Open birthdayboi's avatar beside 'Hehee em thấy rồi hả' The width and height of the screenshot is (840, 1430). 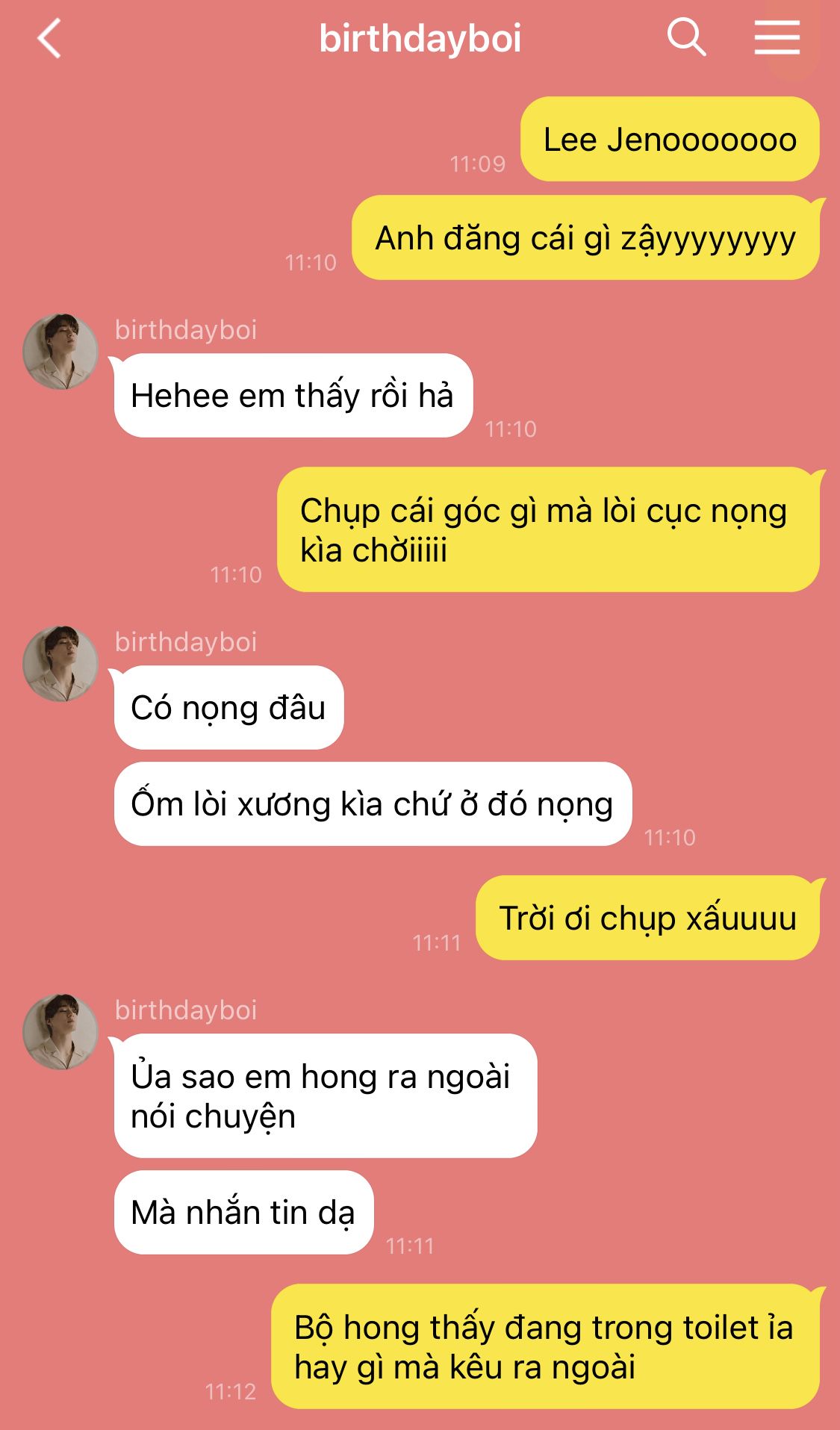(60, 352)
